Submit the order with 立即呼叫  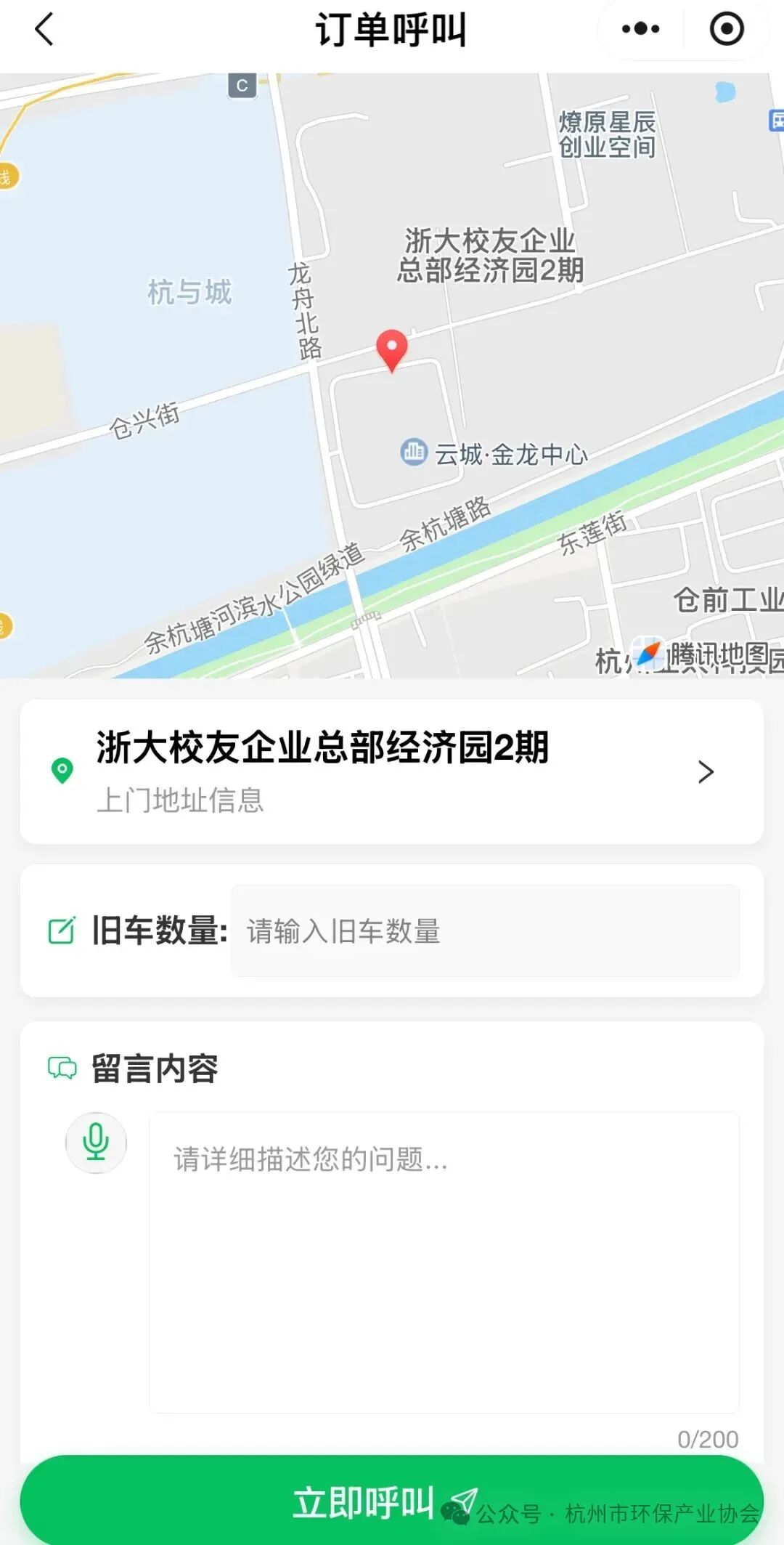pos(363,1502)
